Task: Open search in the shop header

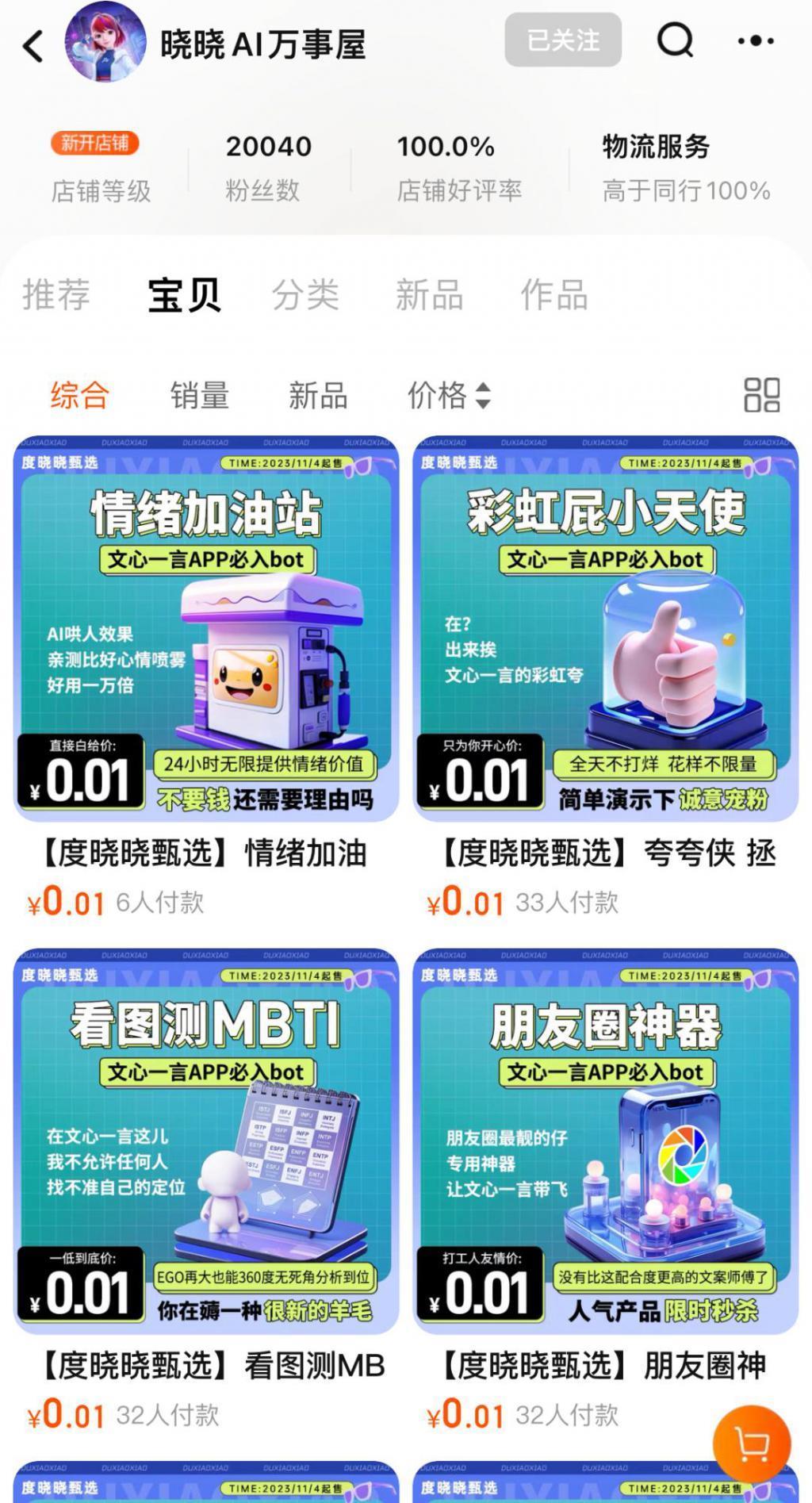Action: pyautogui.click(x=675, y=40)
